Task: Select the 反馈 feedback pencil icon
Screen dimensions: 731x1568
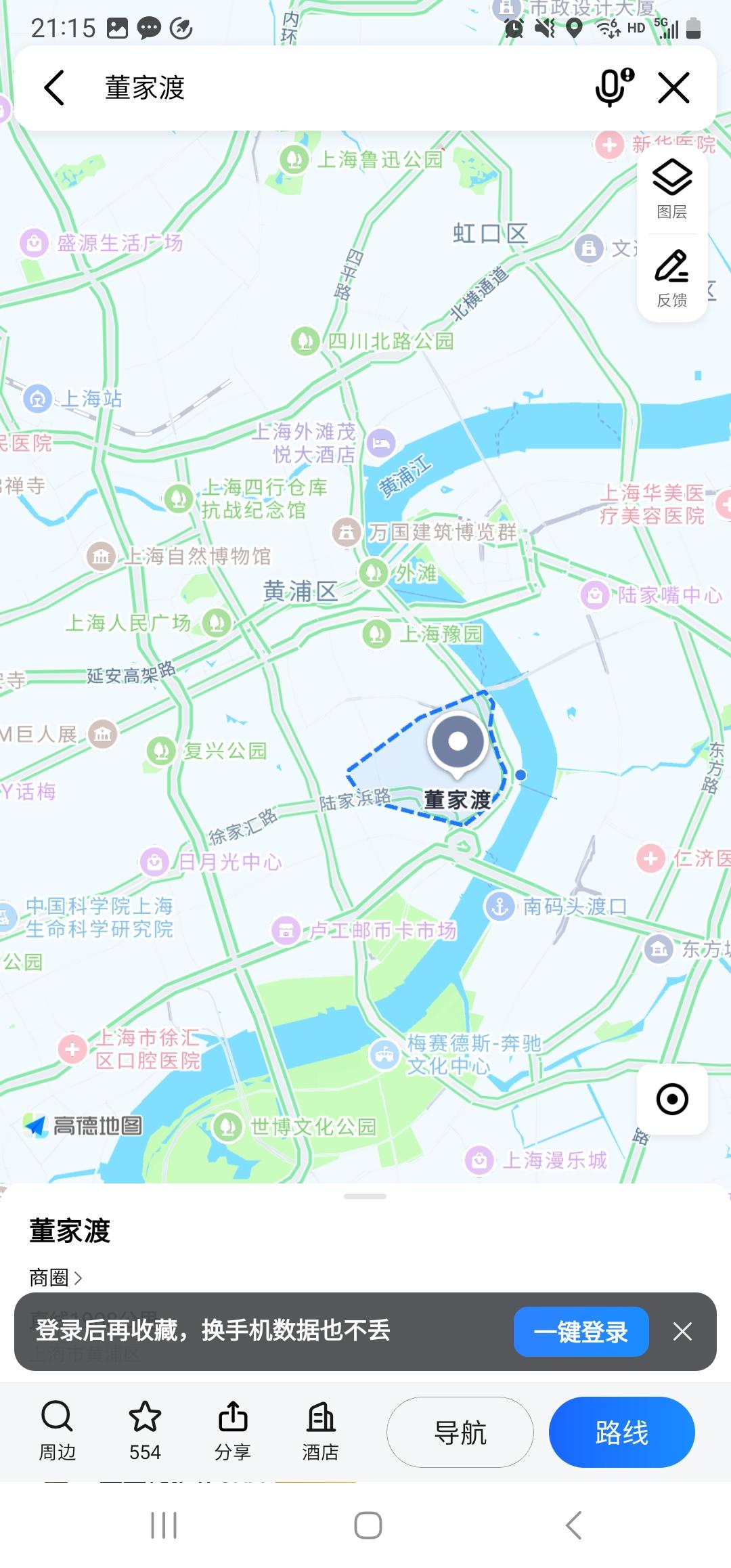Action: click(x=672, y=278)
